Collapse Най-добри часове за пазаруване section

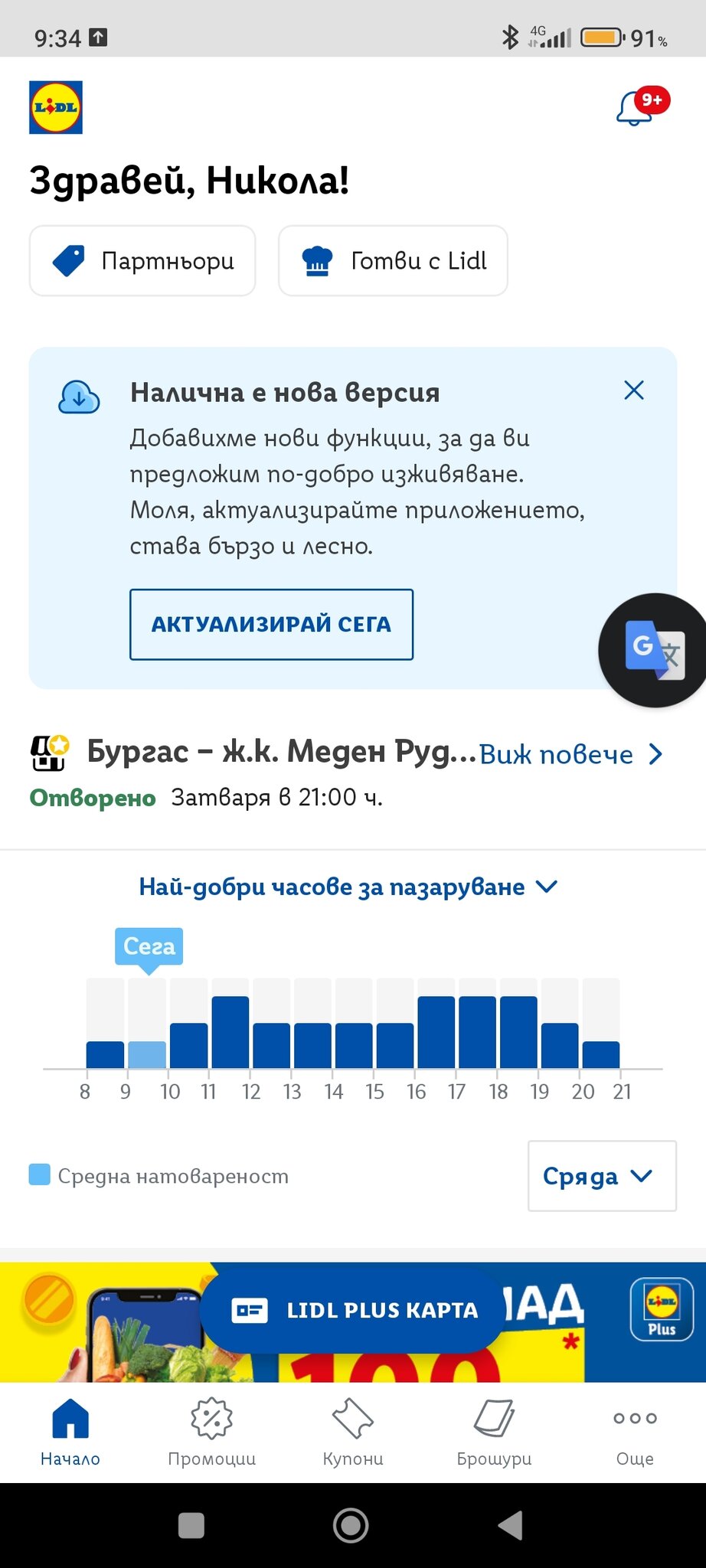[x=348, y=887]
